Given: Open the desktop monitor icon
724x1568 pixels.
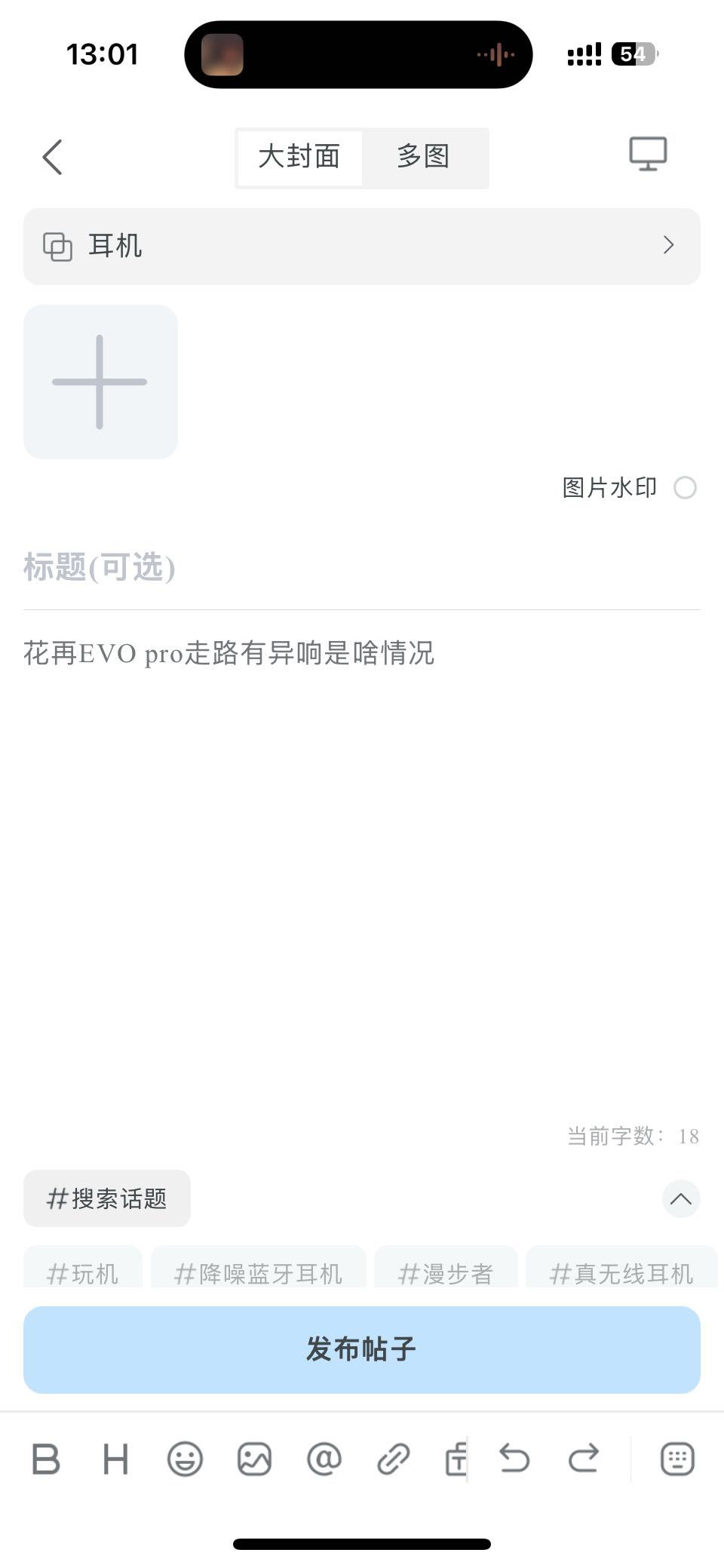Looking at the screenshot, I should 648,154.
